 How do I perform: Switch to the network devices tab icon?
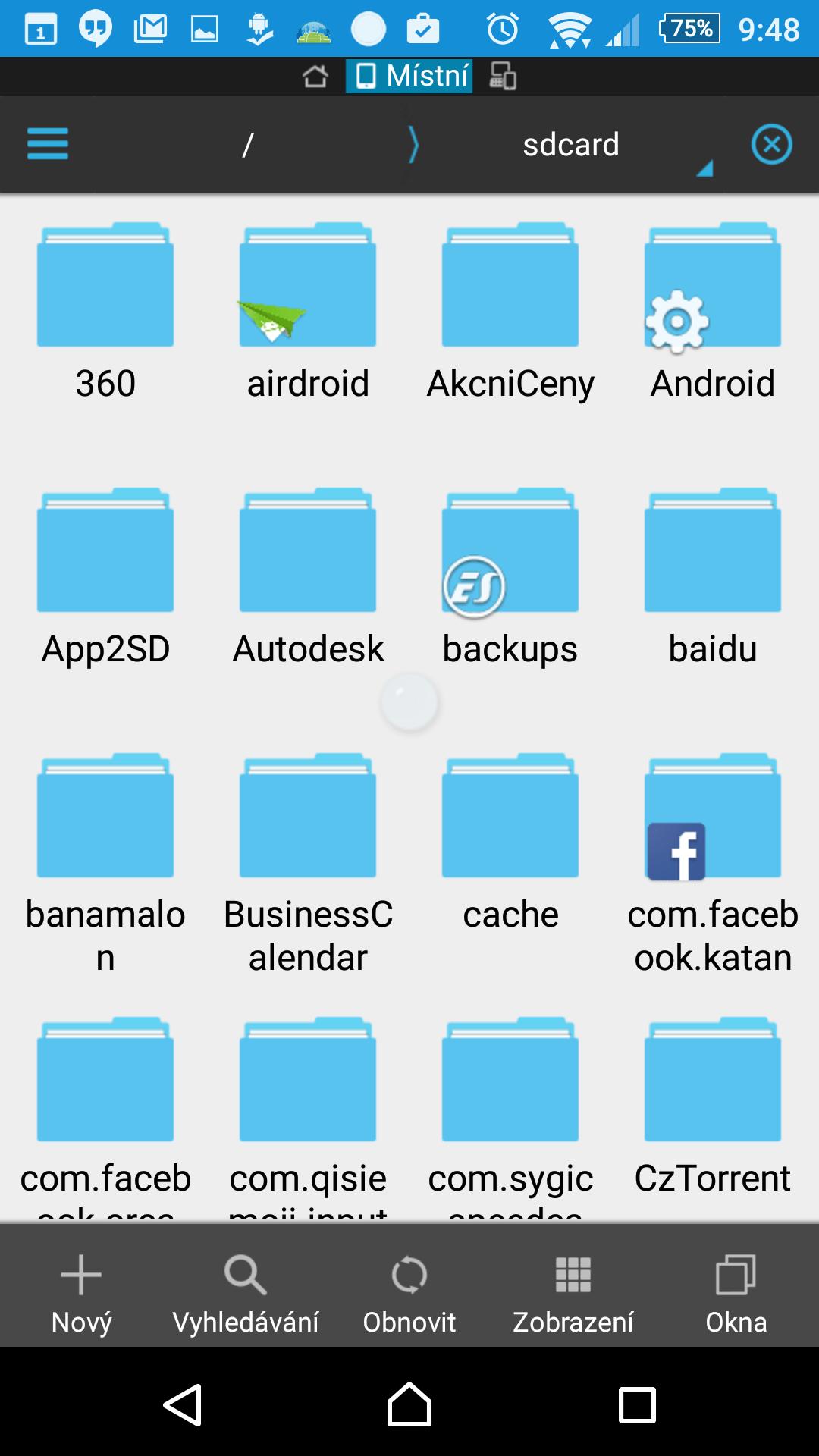click(x=502, y=76)
